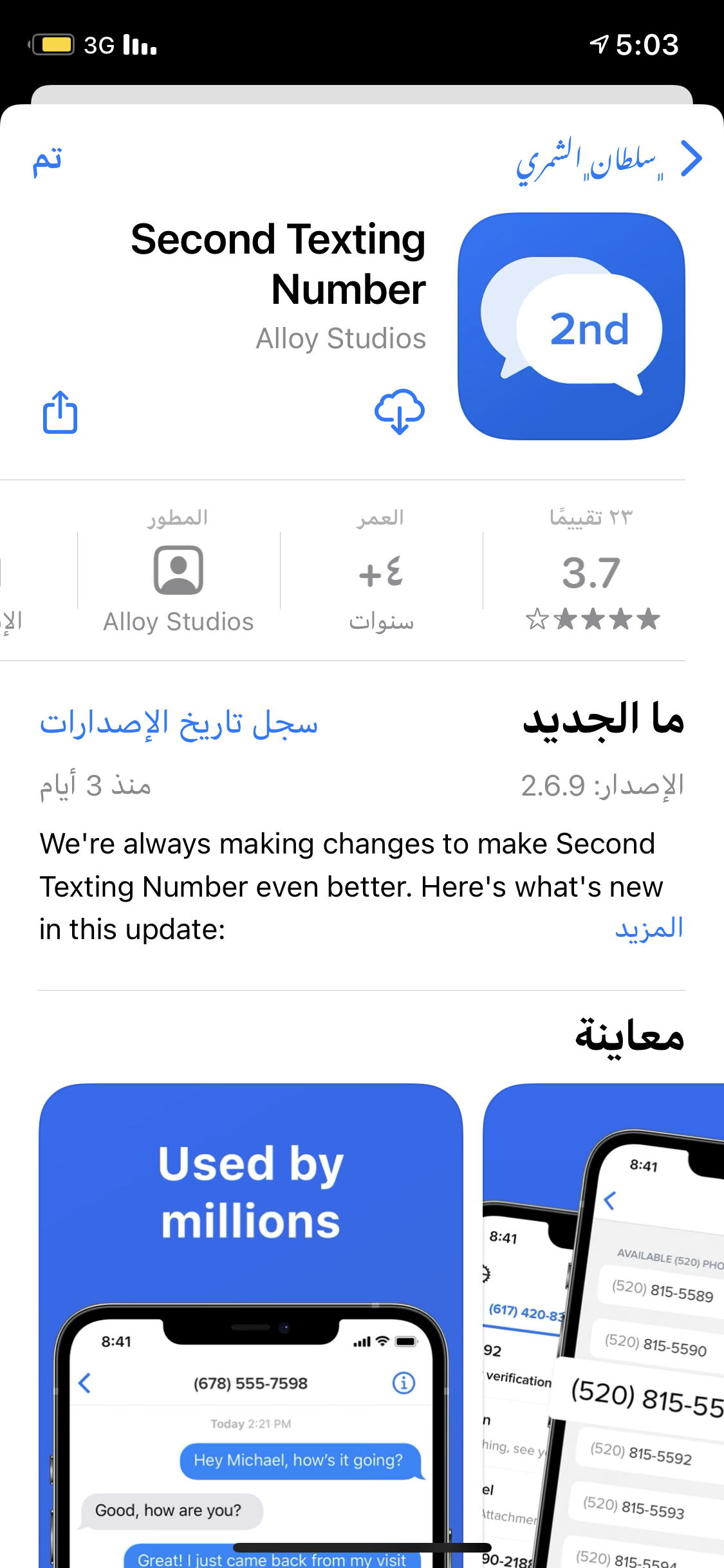
Task: Open version history سجل تاريخ الإصدارات
Action: [179, 723]
